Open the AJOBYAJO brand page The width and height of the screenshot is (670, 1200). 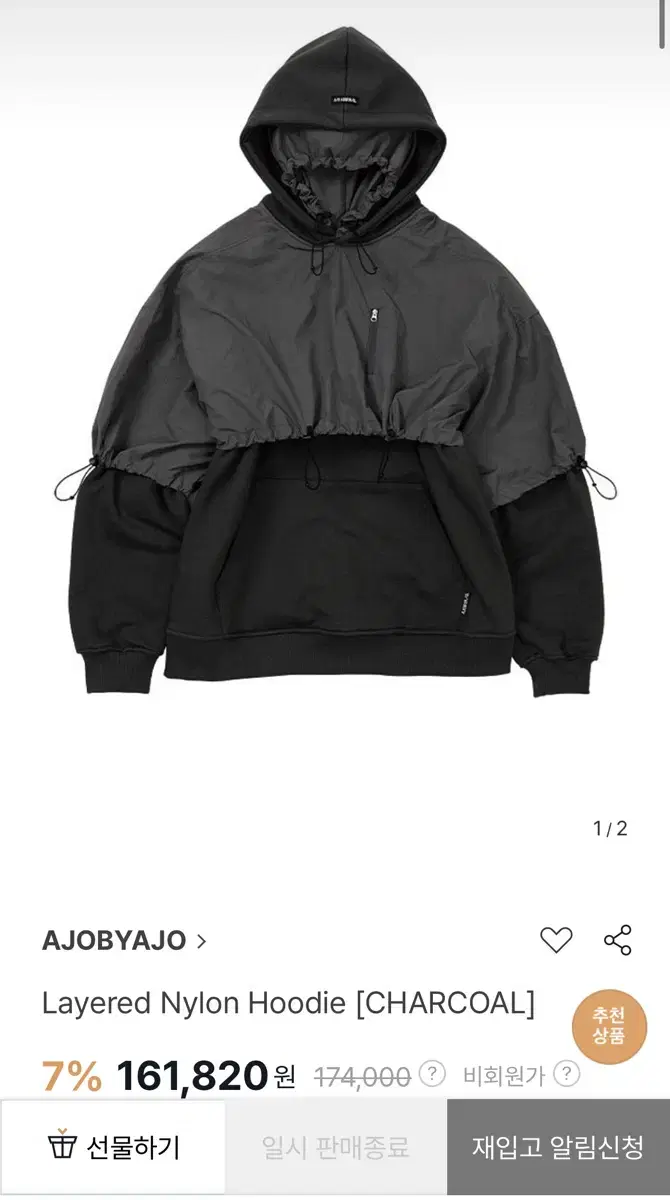pos(124,941)
